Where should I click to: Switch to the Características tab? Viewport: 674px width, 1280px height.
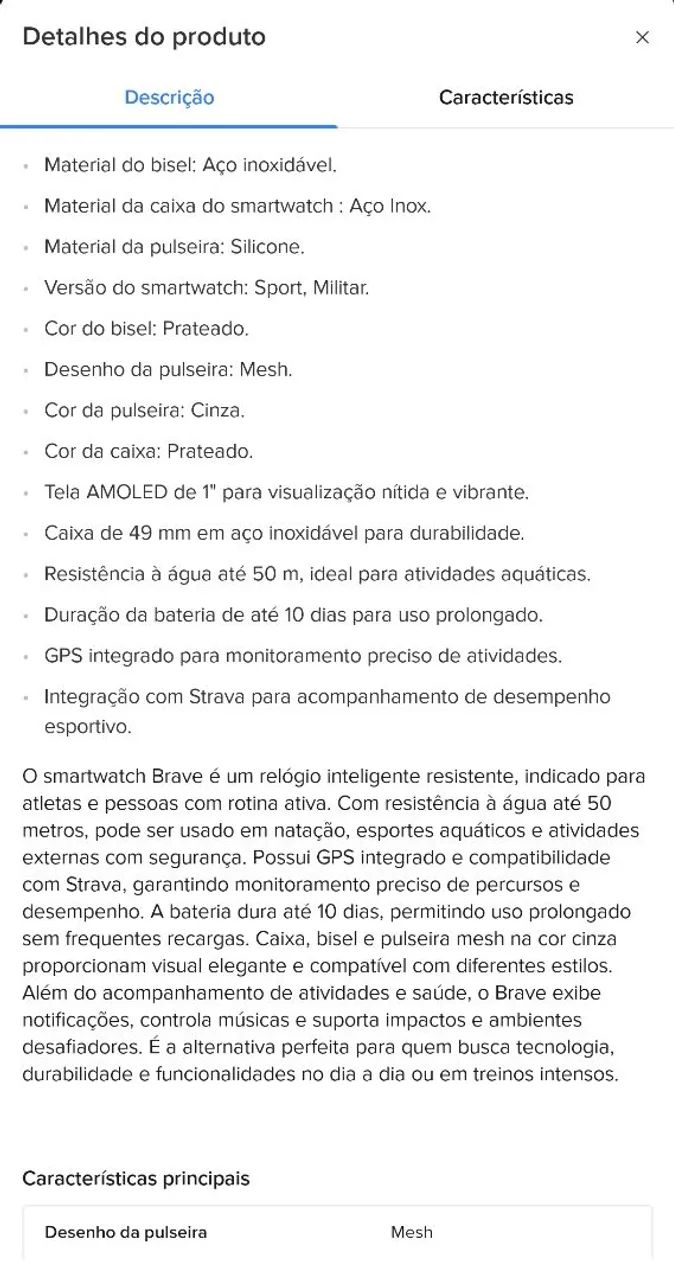(x=506, y=98)
